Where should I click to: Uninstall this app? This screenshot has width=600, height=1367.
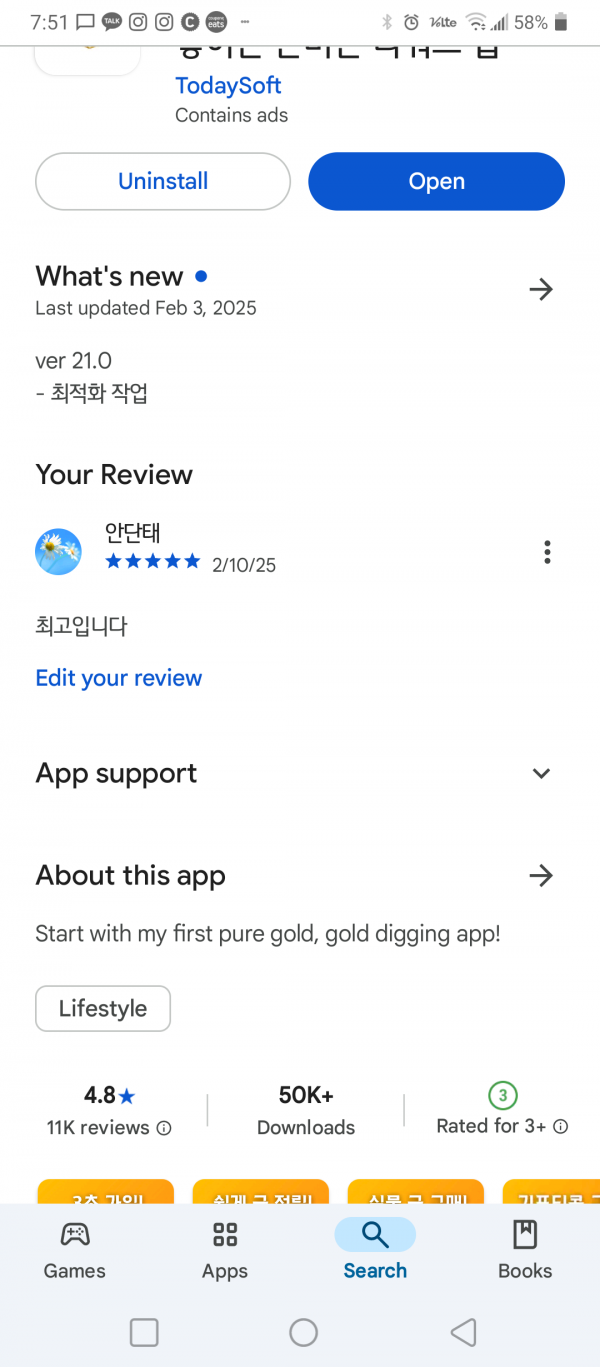(x=163, y=181)
